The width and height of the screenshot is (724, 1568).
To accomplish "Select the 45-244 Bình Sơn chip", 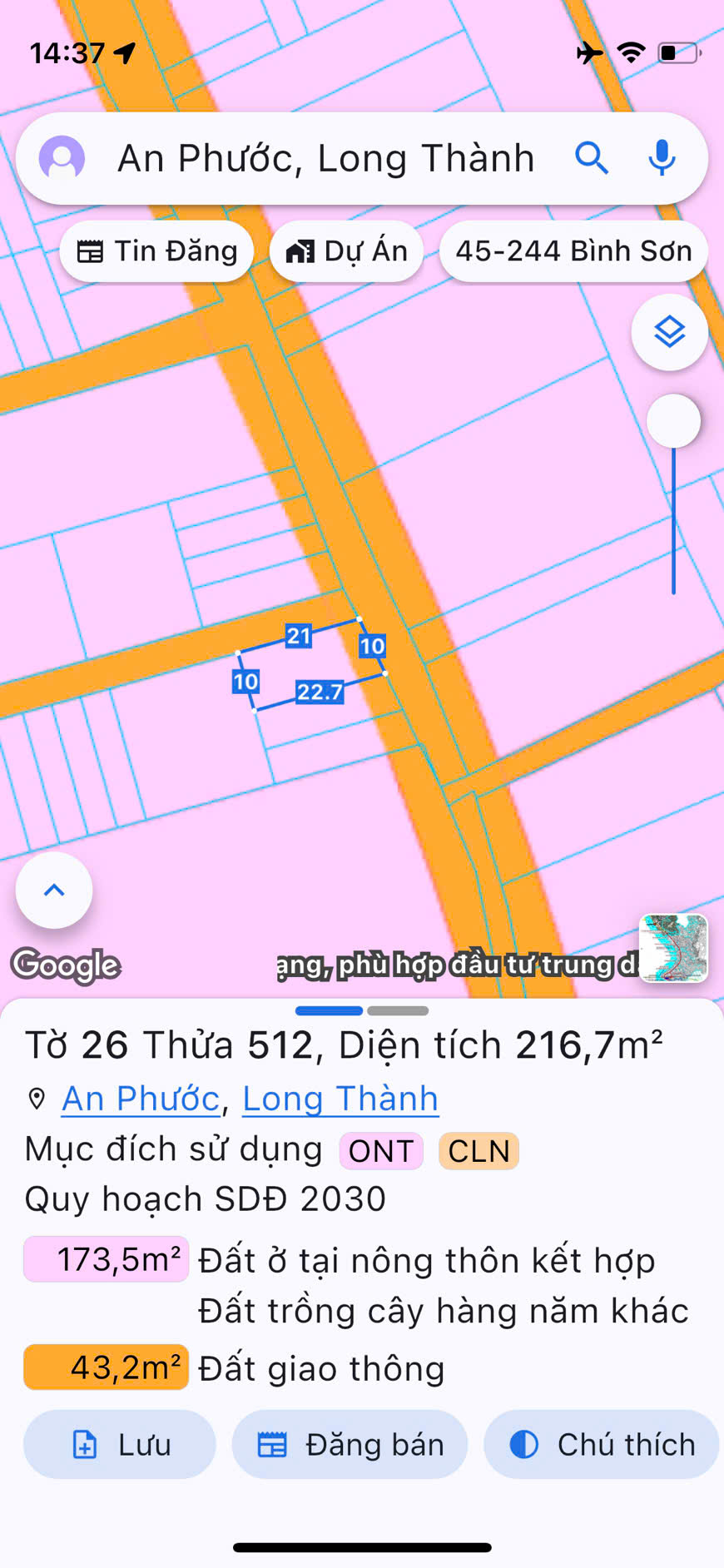I will coord(573,251).
